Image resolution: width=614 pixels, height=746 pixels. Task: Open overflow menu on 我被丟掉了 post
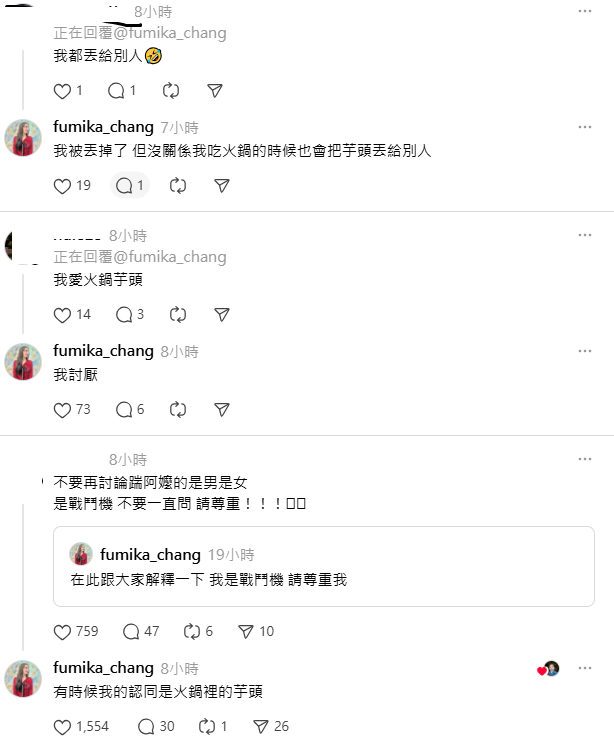[x=585, y=128]
